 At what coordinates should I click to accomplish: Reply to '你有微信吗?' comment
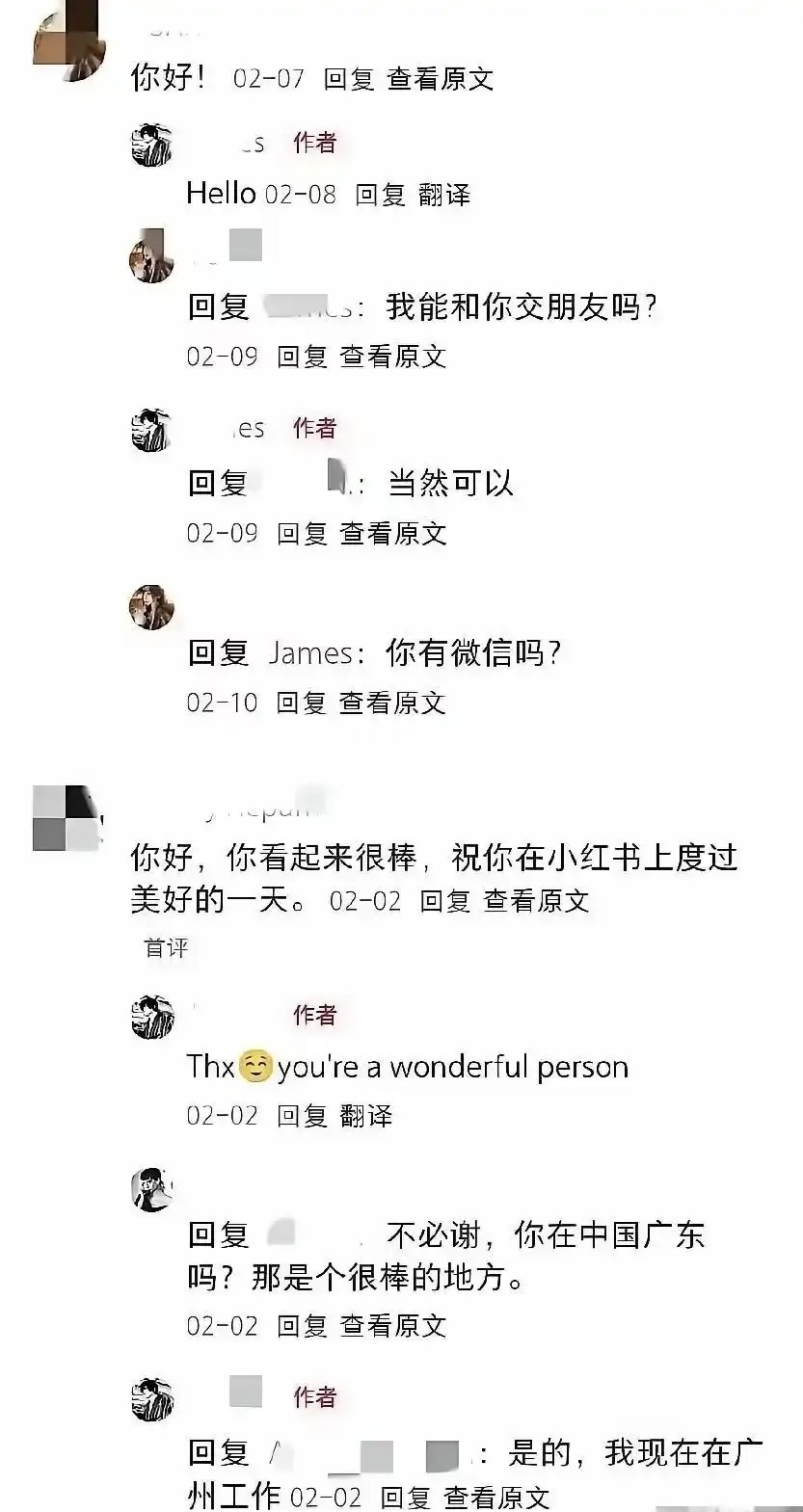tap(301, 703)
